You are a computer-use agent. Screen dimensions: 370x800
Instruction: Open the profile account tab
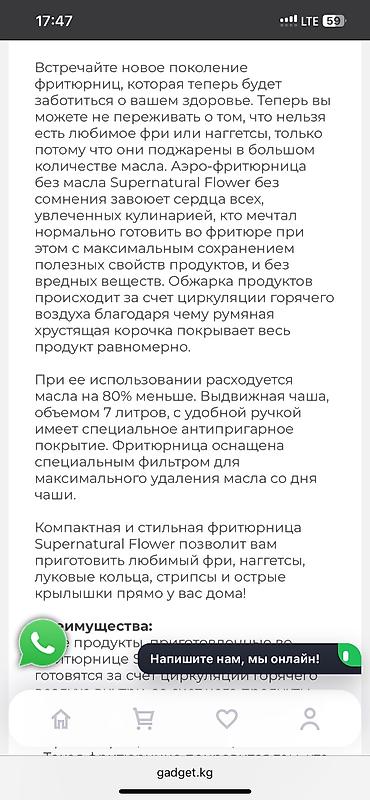pyautogui.click(x=309, y=719)
